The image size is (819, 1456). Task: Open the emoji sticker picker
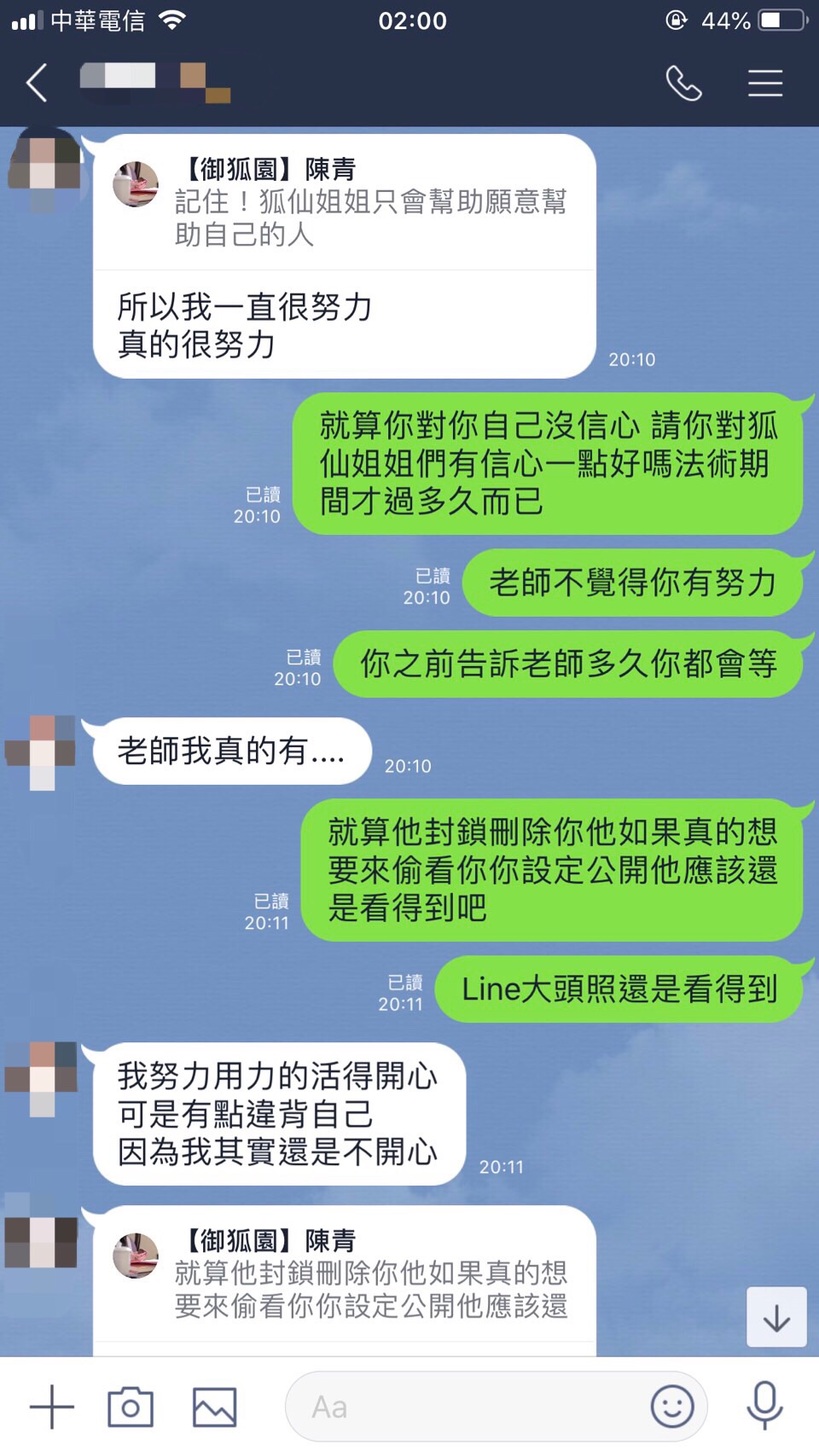pyautogui.click(x=672, y=1406)
